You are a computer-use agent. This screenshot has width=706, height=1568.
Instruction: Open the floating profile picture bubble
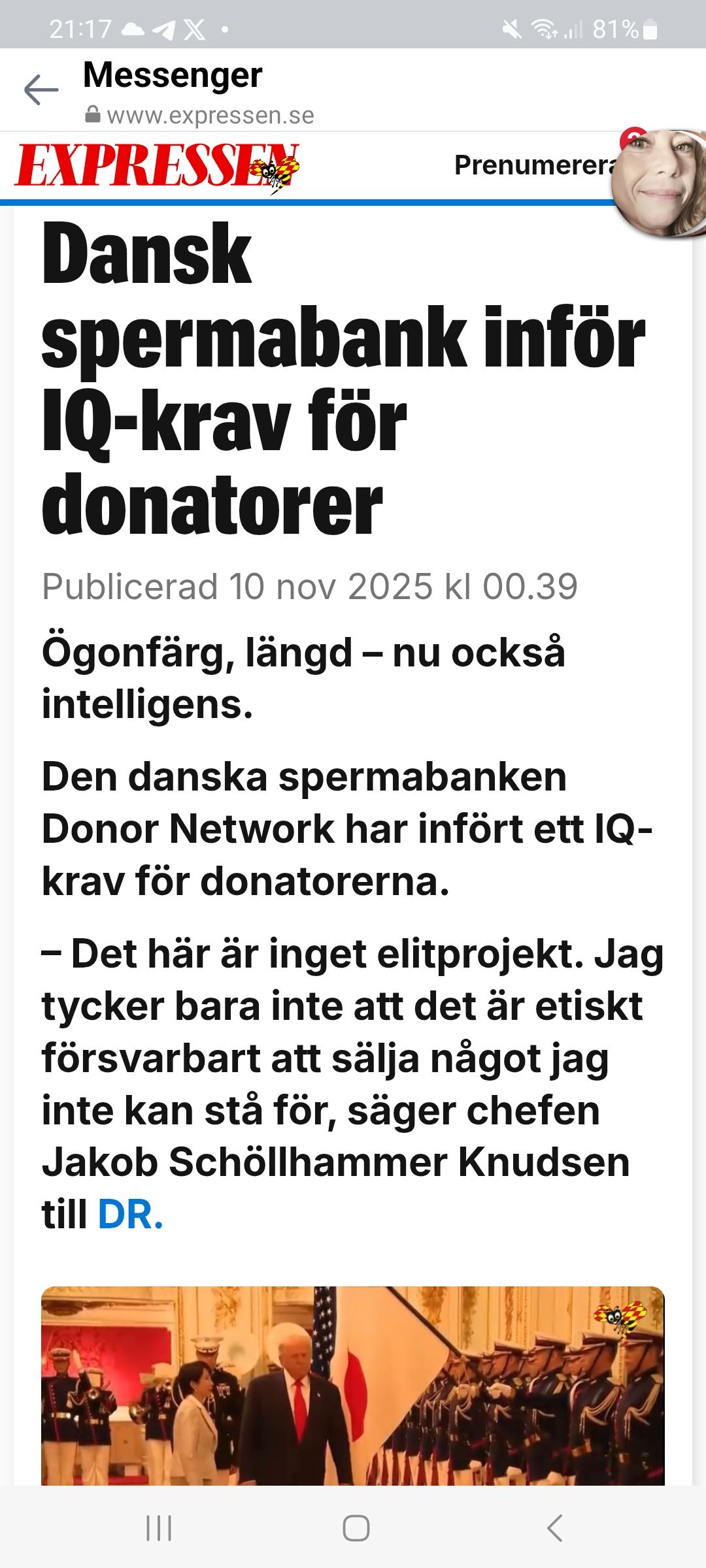[x=657, y=178]
